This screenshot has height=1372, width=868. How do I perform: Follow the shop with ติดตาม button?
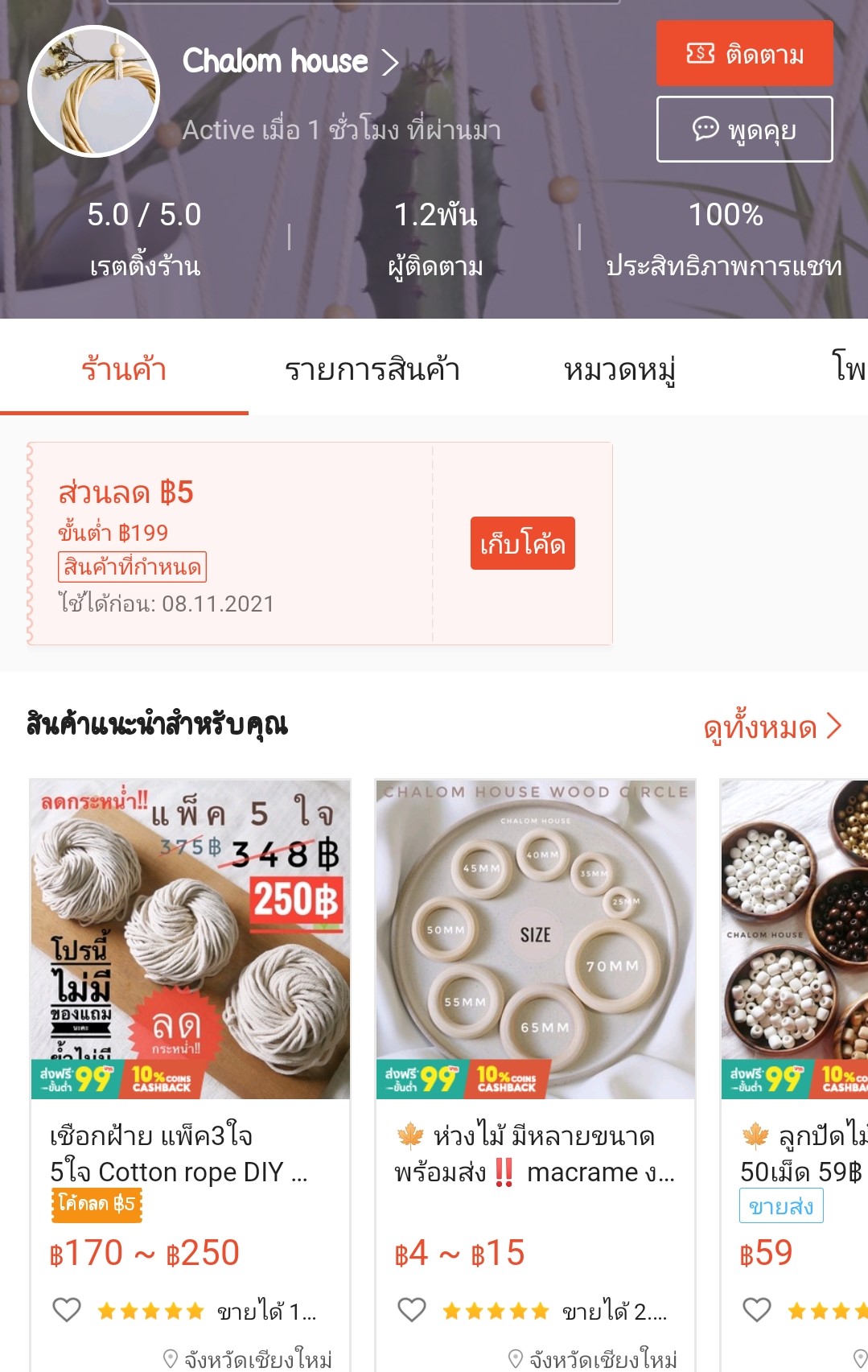[744, 54]
